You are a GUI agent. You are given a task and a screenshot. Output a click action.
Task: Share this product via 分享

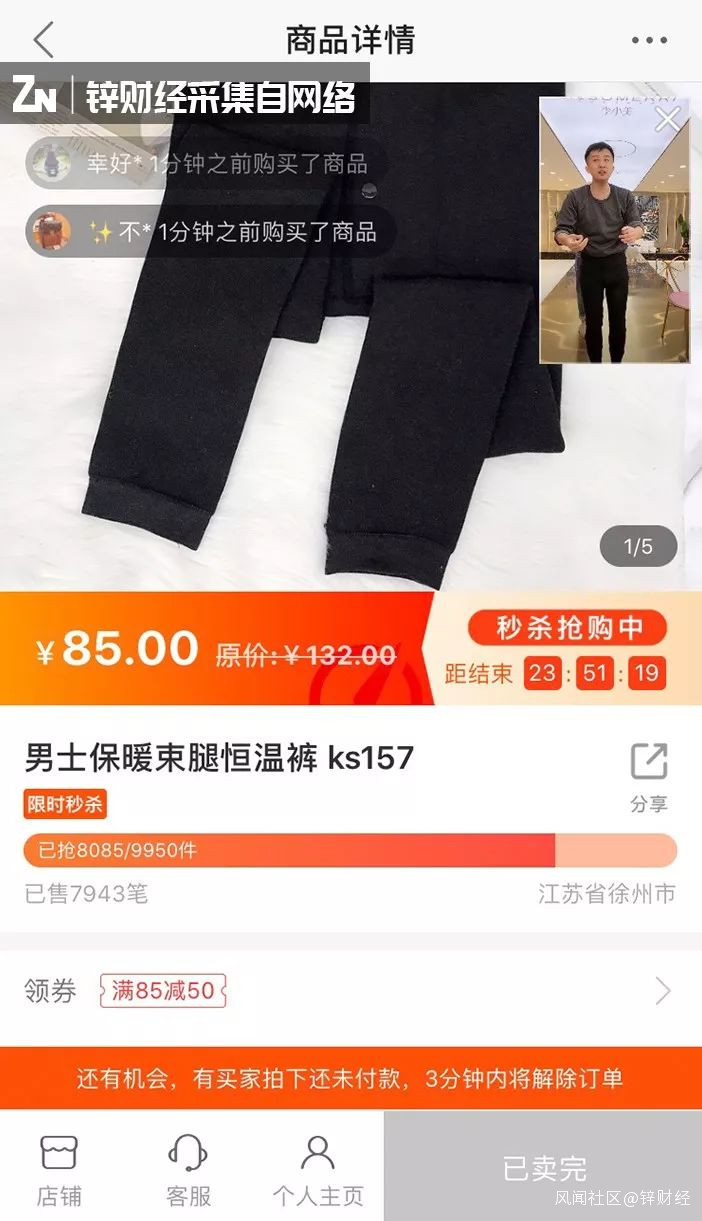pos(648,776)
